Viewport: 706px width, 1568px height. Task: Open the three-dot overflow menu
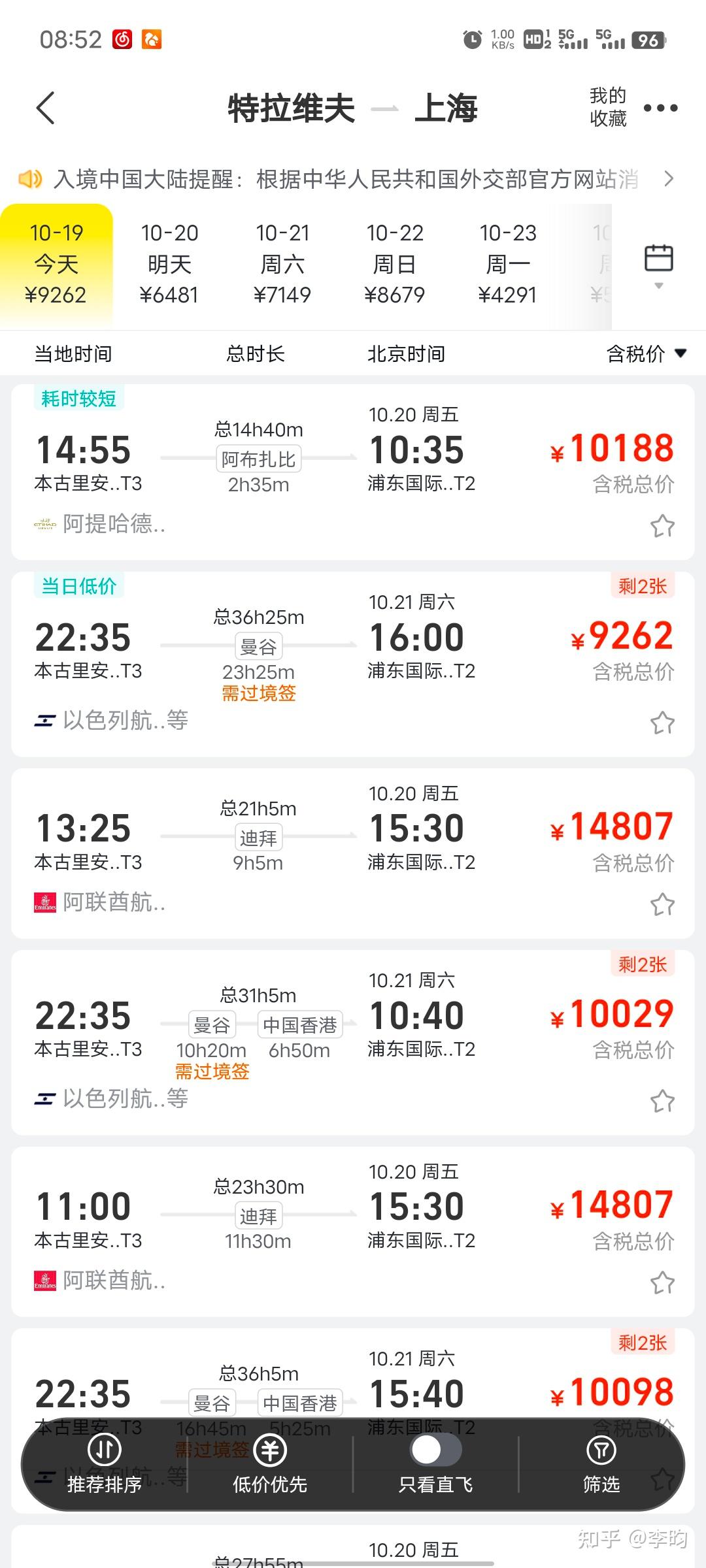coord(660,108)
